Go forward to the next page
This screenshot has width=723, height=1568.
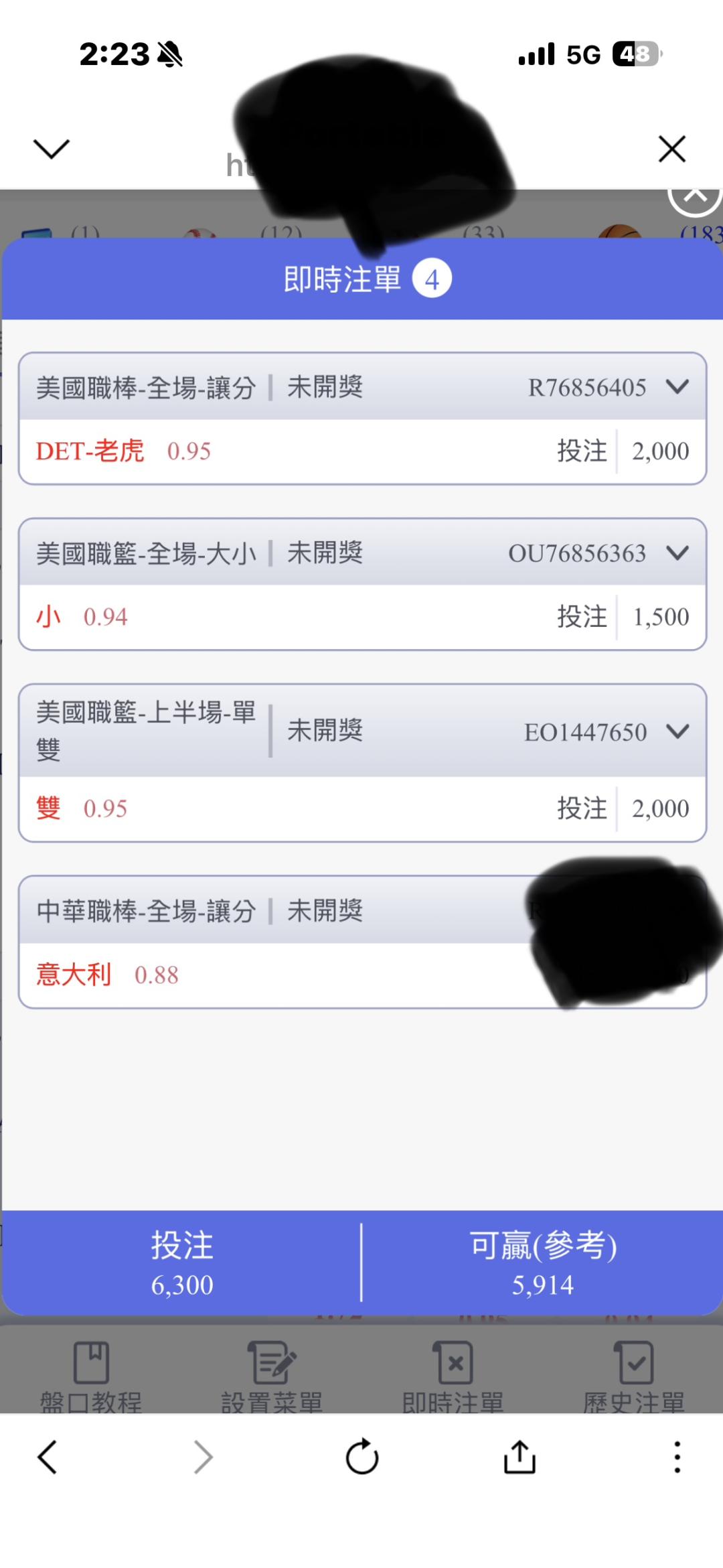point(203,1457)
